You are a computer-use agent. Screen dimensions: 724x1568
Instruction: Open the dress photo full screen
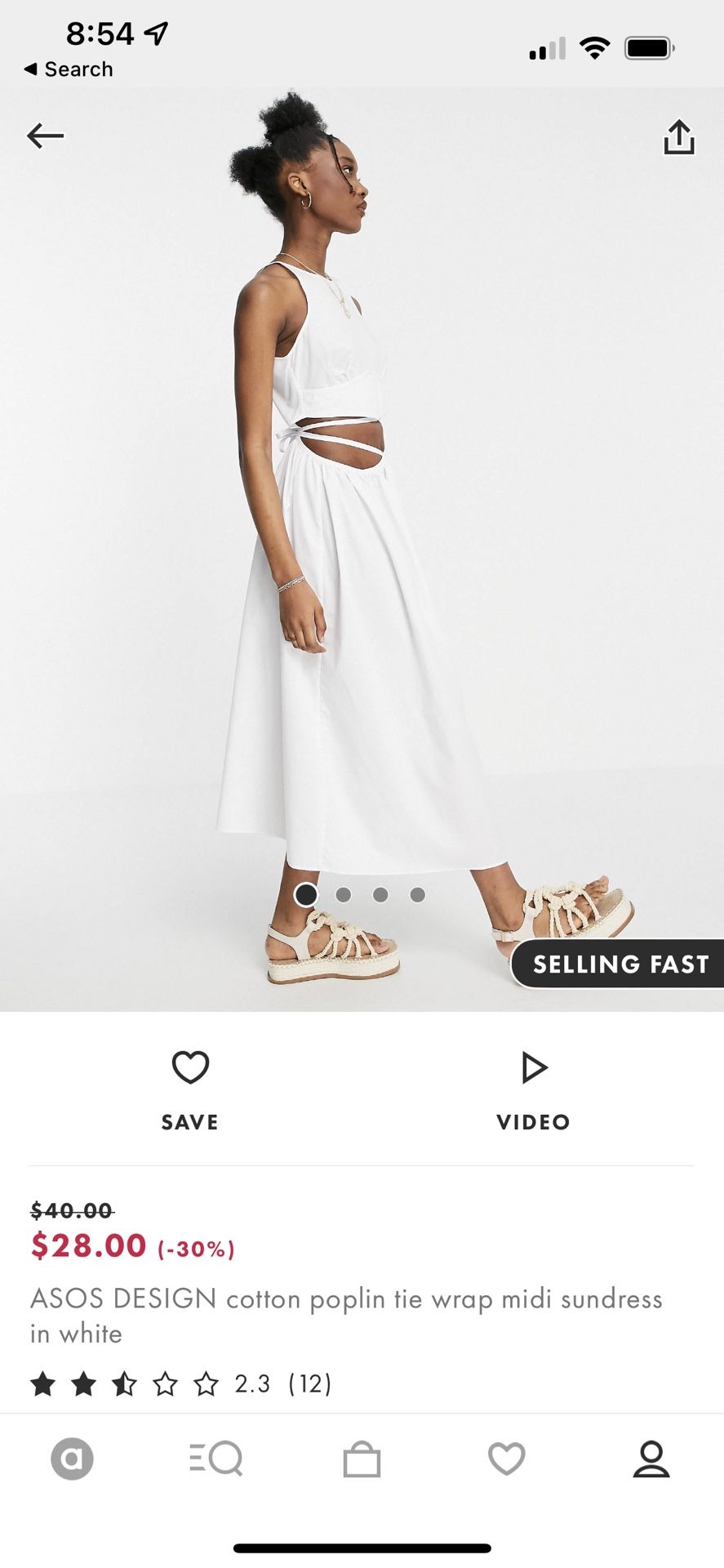click(x=362, y=549)
